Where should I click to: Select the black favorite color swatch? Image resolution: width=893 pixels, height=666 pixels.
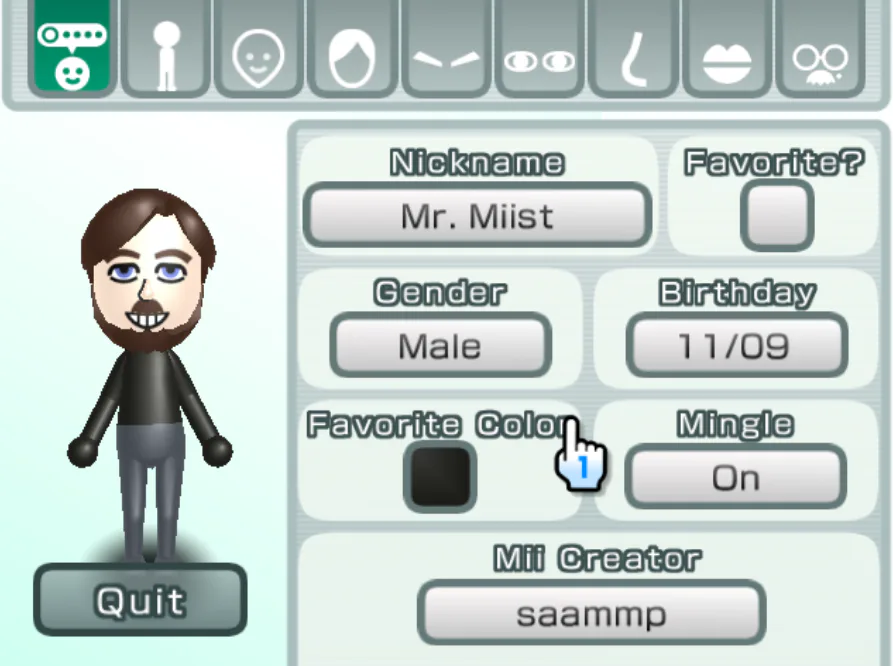pos(440,477)
